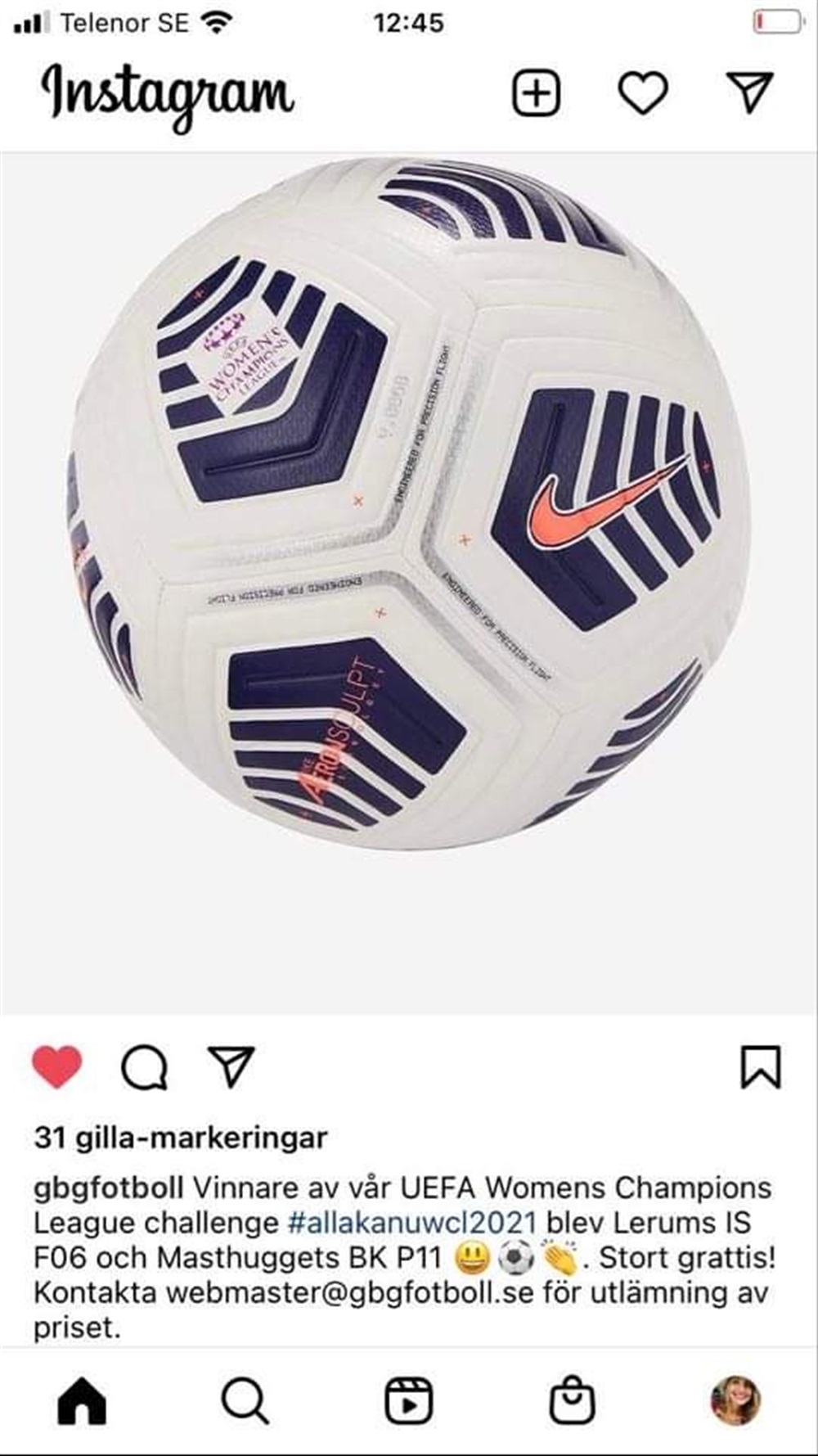Viewport: 818px width, 1456px height.
Task: Switch to the Search tab
Action: [x=245, y=1401]
